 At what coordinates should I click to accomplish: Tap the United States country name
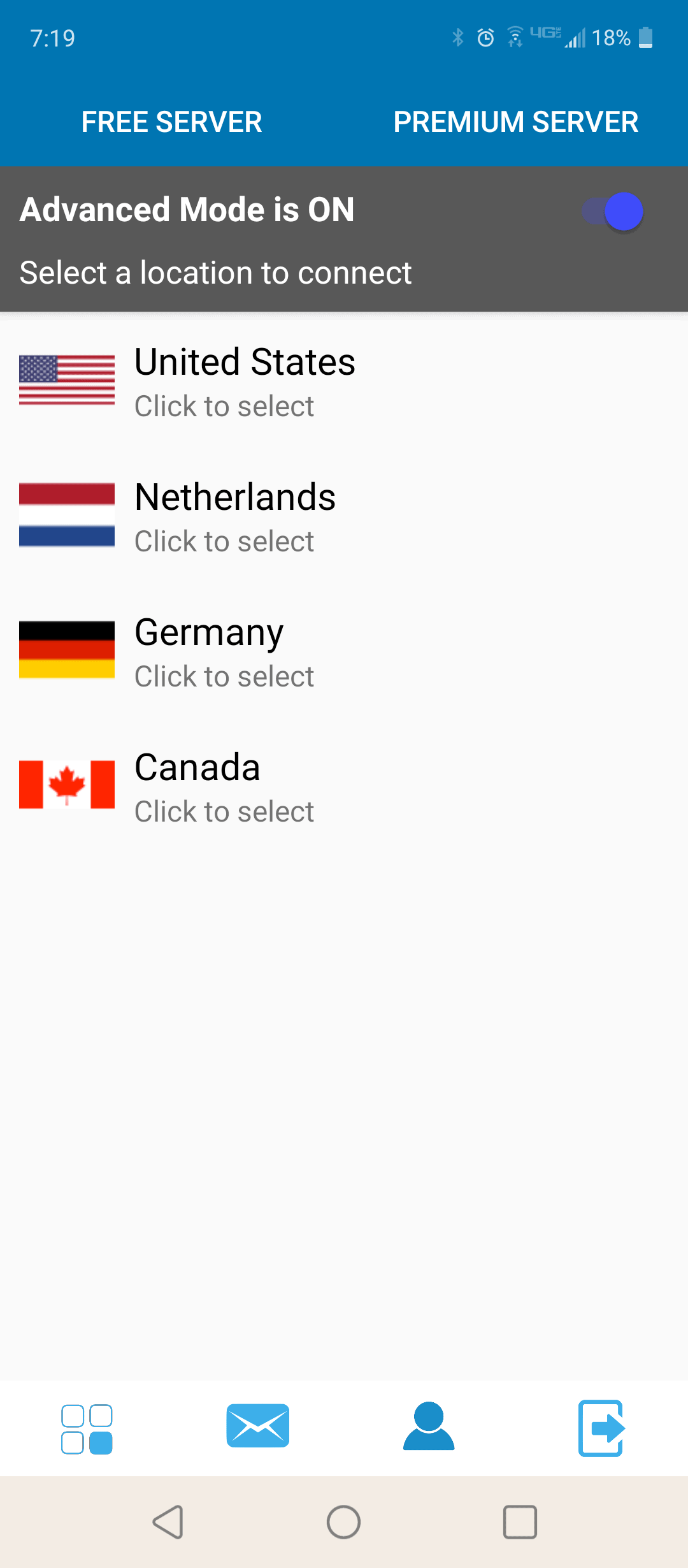[x=245, y=362]
